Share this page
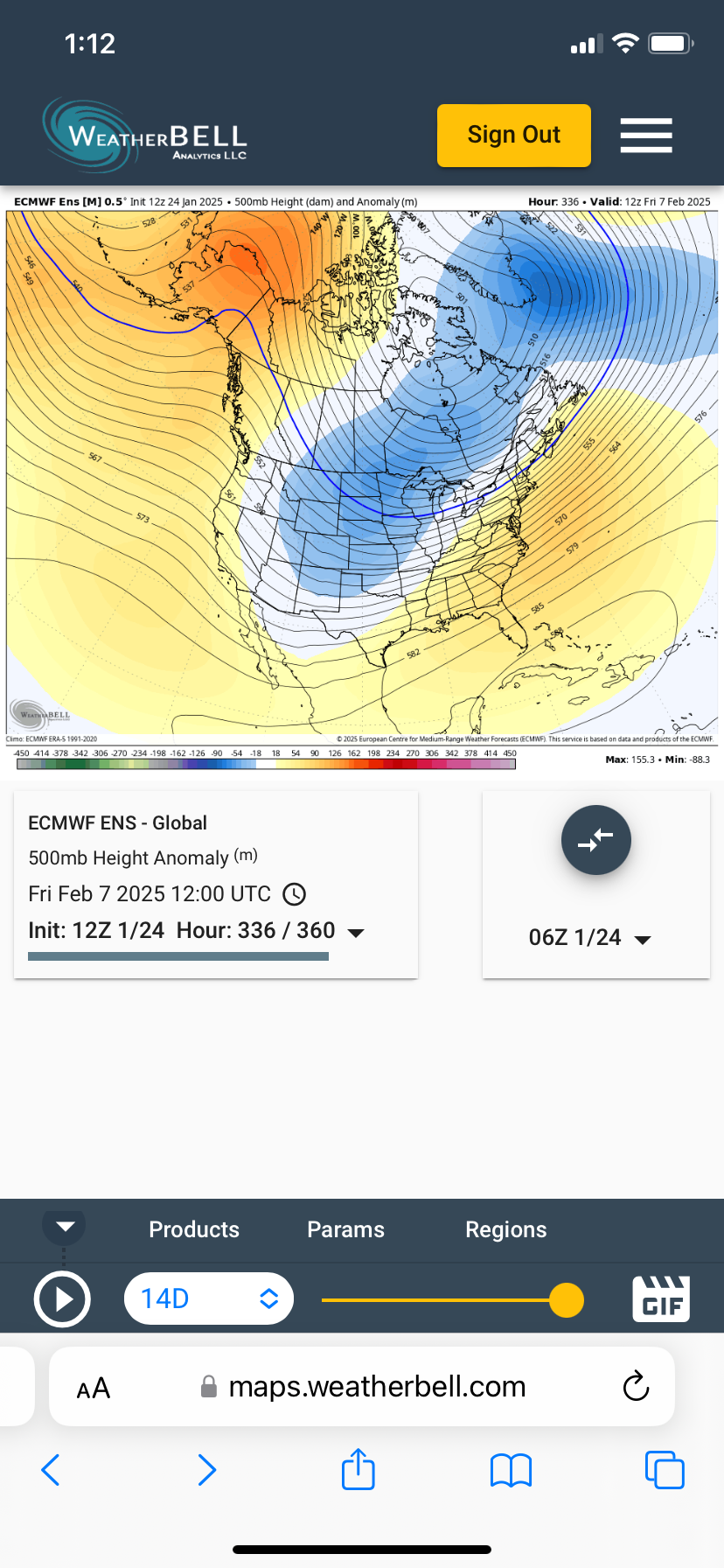 pyautogui.click(x=359, y=1469)
